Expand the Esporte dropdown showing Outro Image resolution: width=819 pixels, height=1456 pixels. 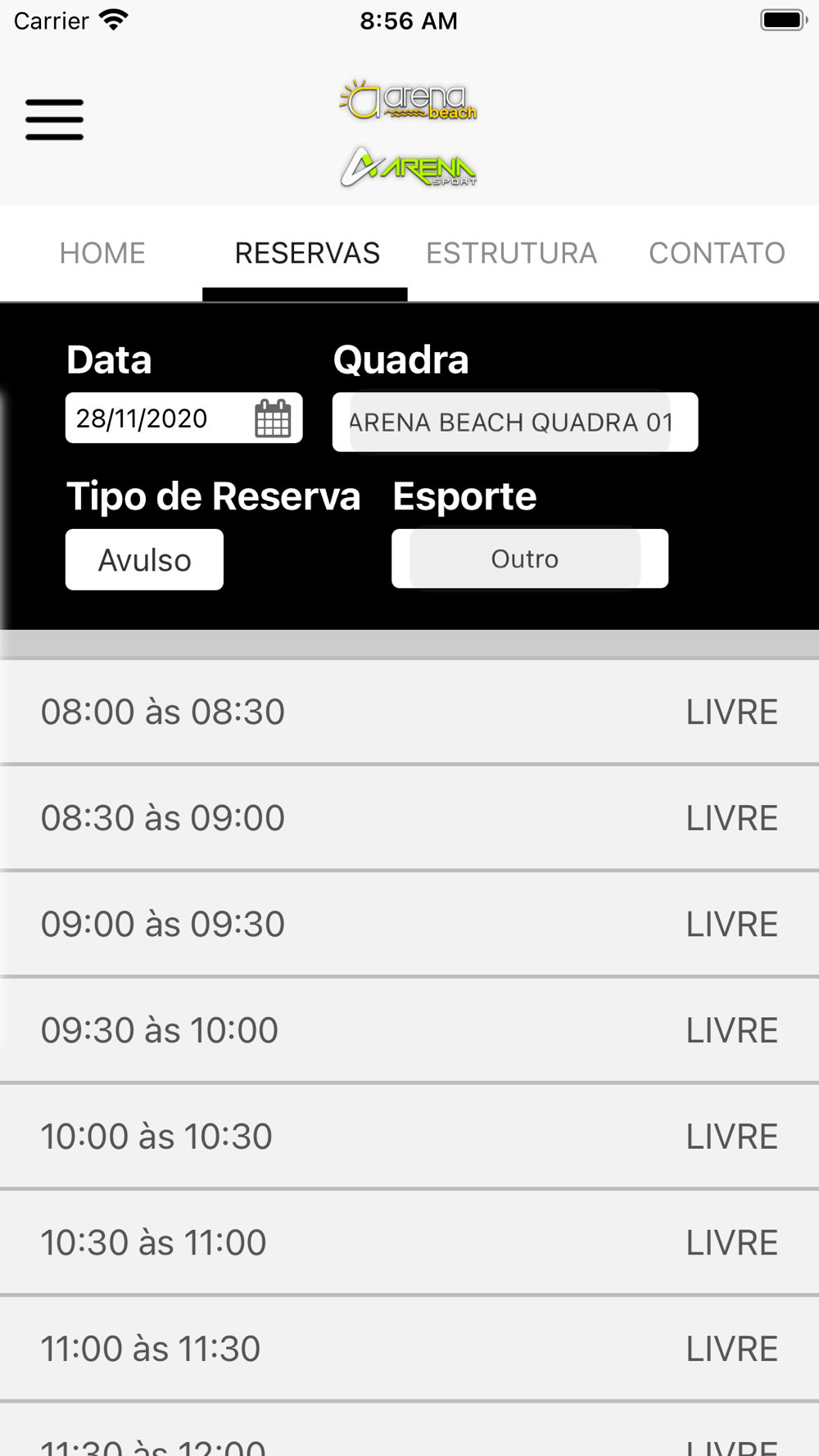[529, 558]
